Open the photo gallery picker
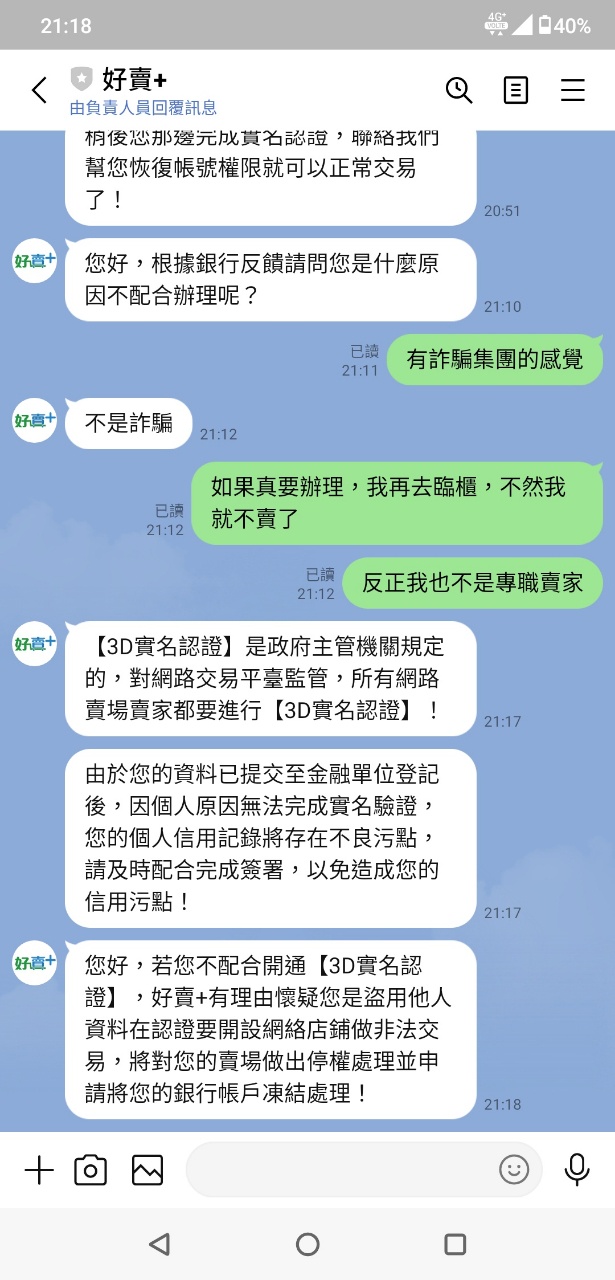 coord(147,1170)
